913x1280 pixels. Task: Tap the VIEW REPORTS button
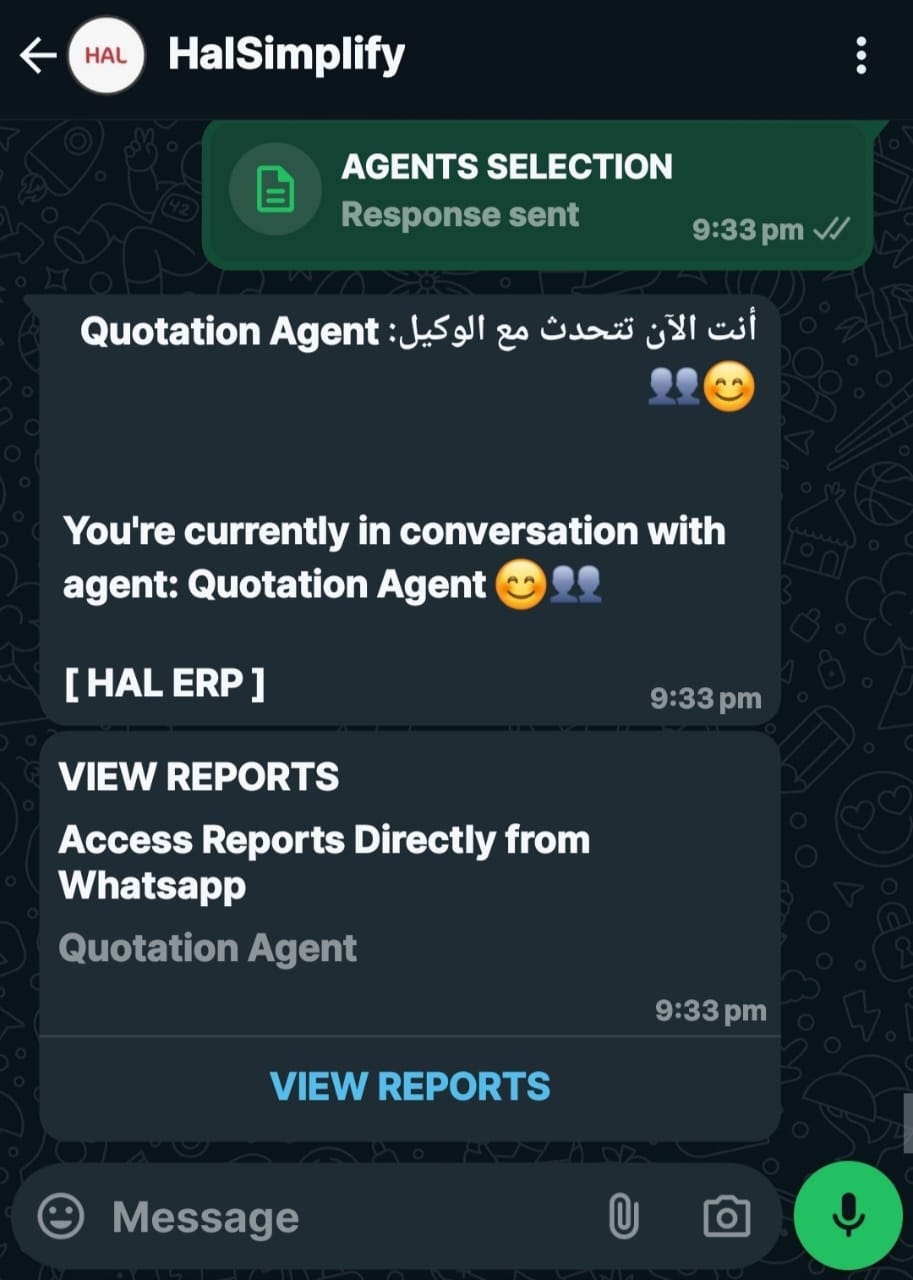[410, 1086]
